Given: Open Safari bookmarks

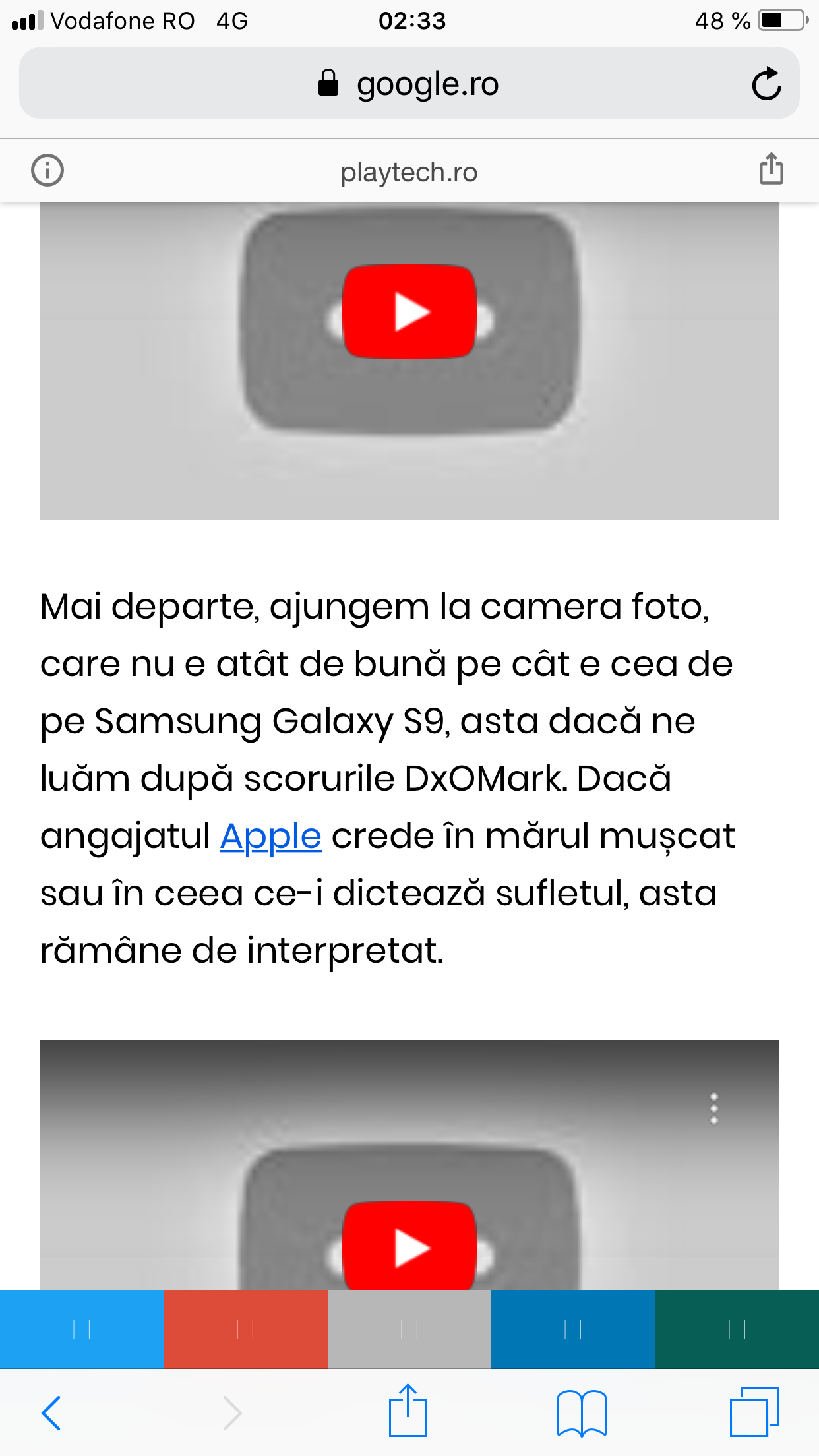Looking at the screenshot, I should click(582, 1412).
